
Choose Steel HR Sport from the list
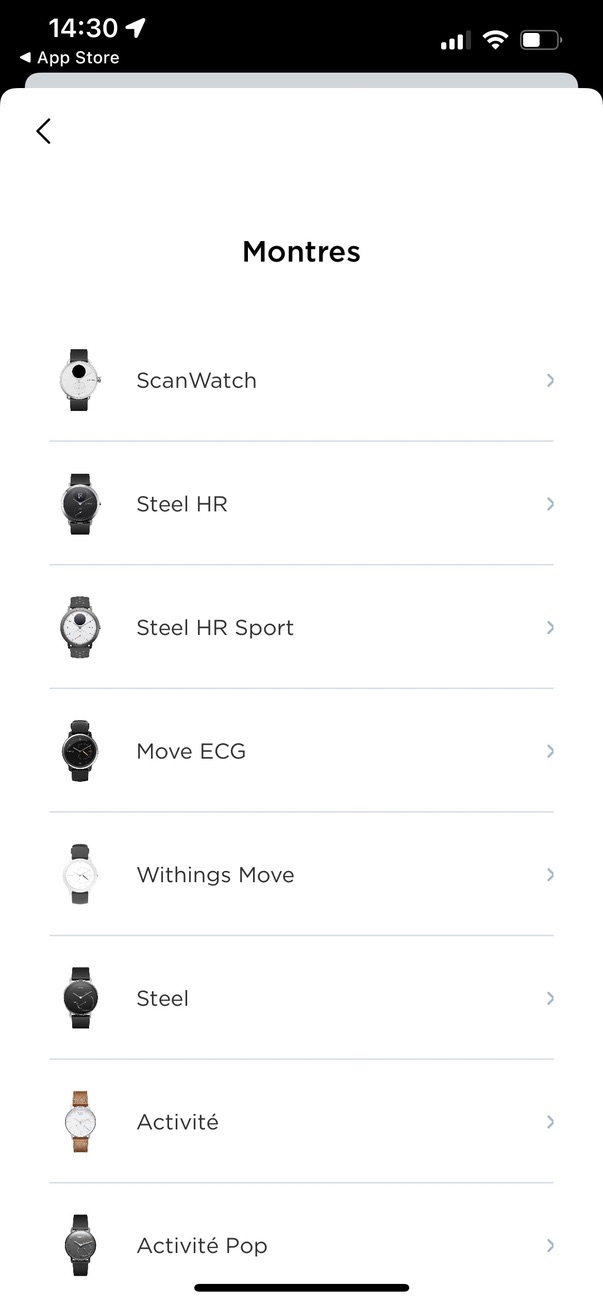click(x=301, y=628)
